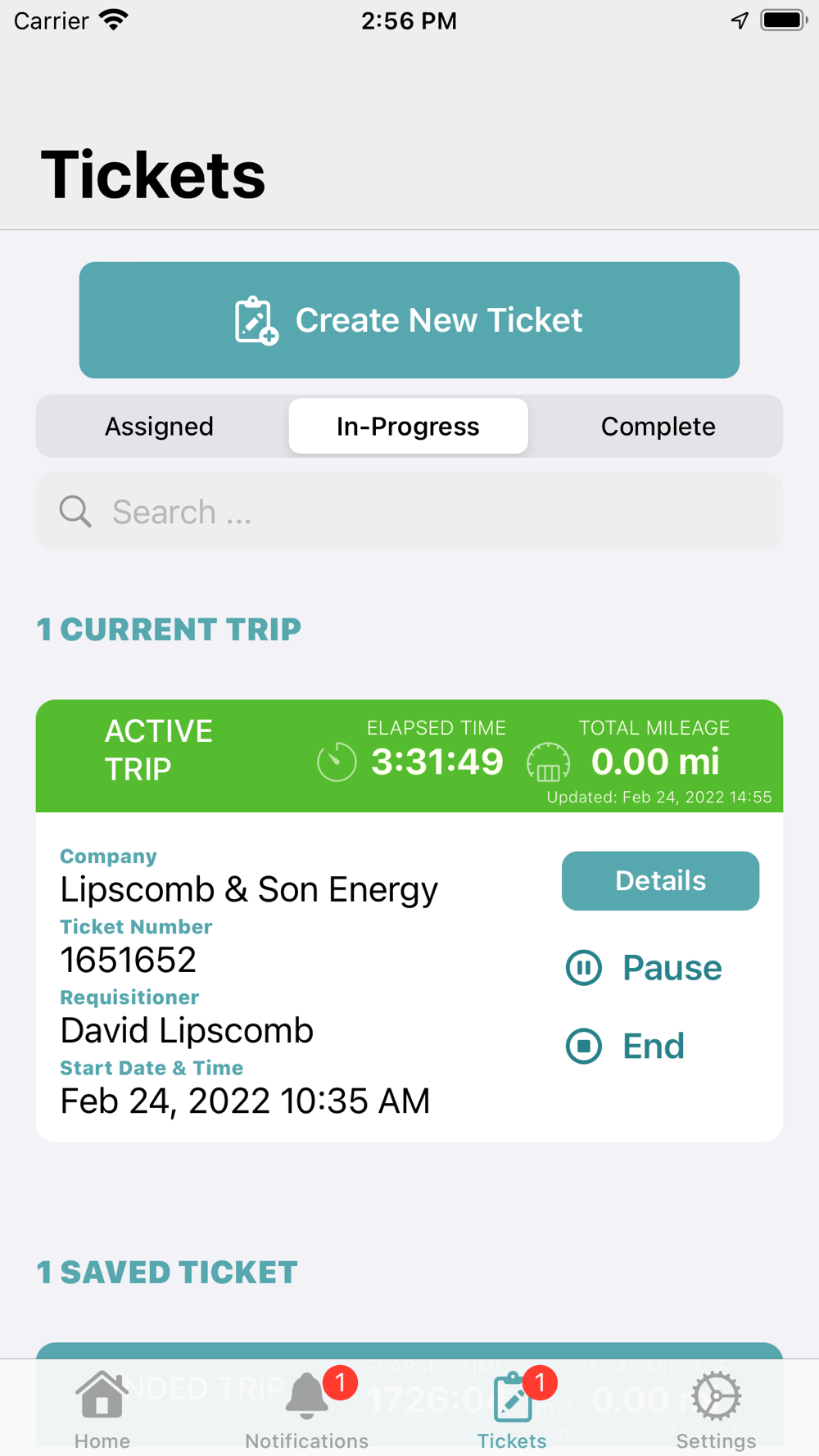Tap the ticket search field
Screen dimensions: 819x1456
point(409,511)
